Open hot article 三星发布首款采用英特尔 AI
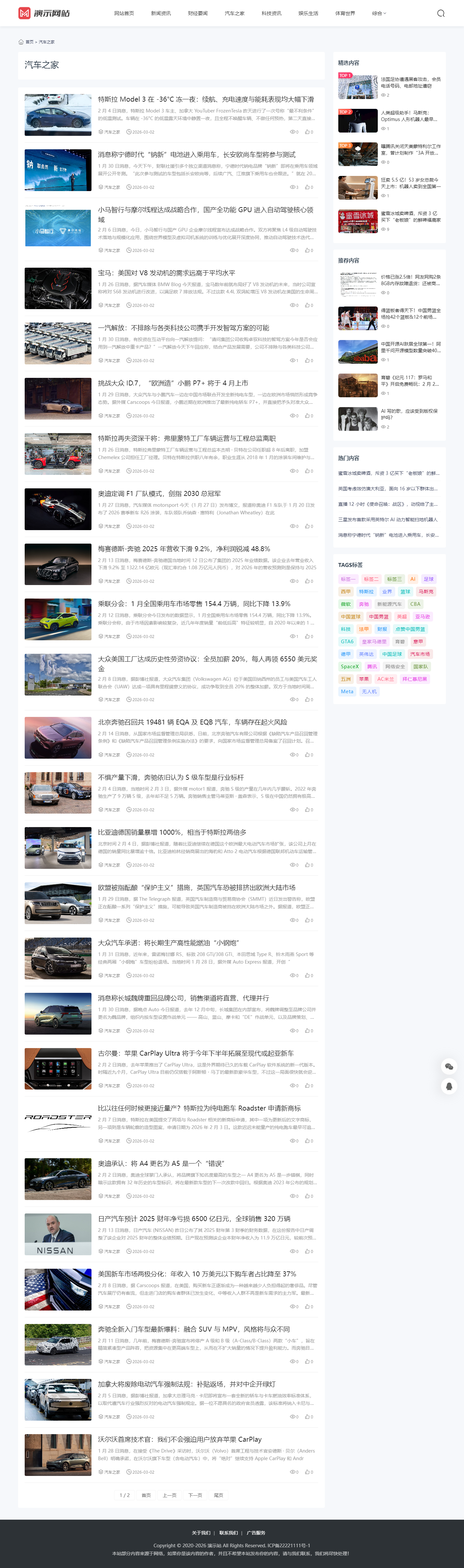The image size is (464, 1568). (388, 520)
